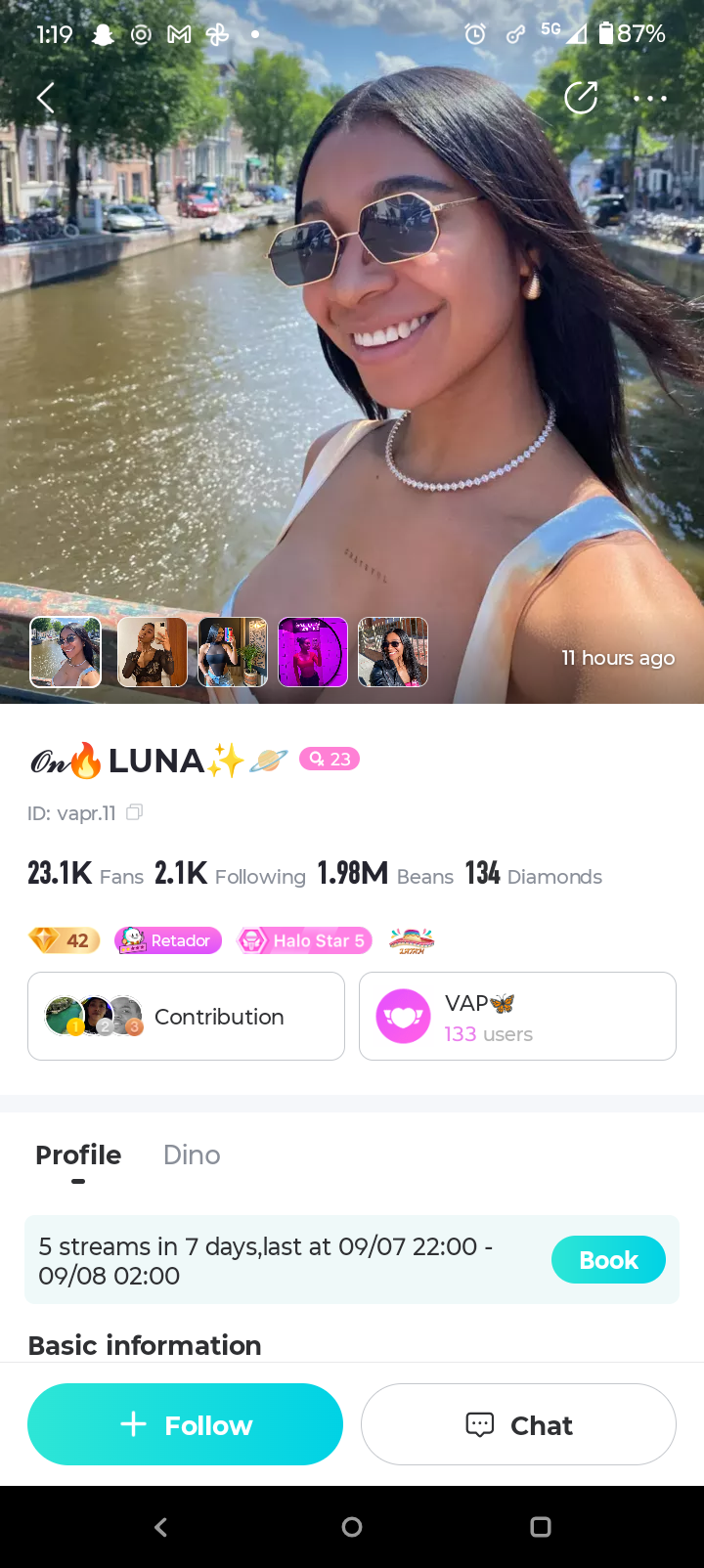Screen dimensions: 704x1568
Task: Open the magnifier badge showing 23
Action: 329,759
